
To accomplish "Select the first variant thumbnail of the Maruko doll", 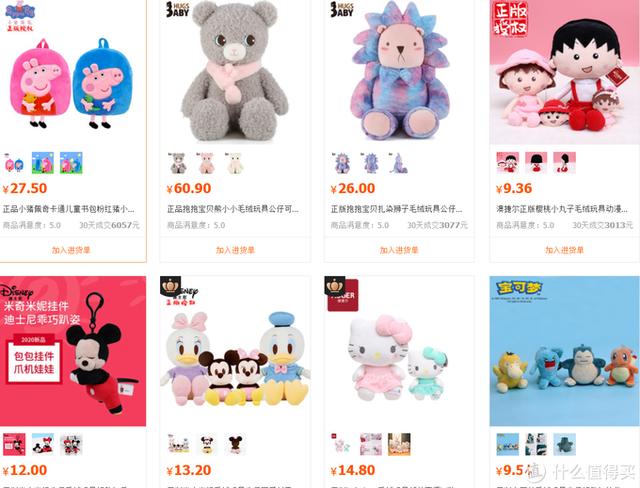I will point(507,162).
